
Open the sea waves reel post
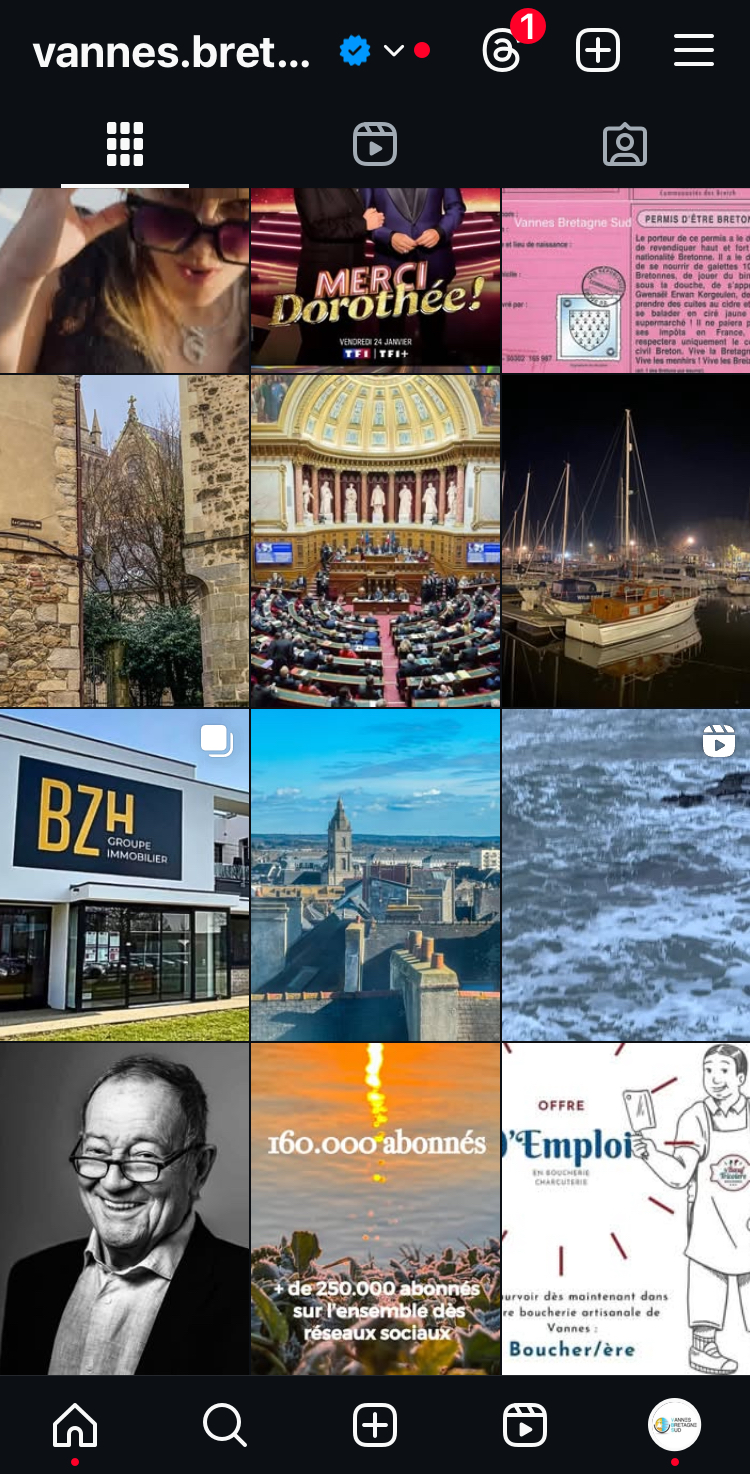tap(626, 875)
